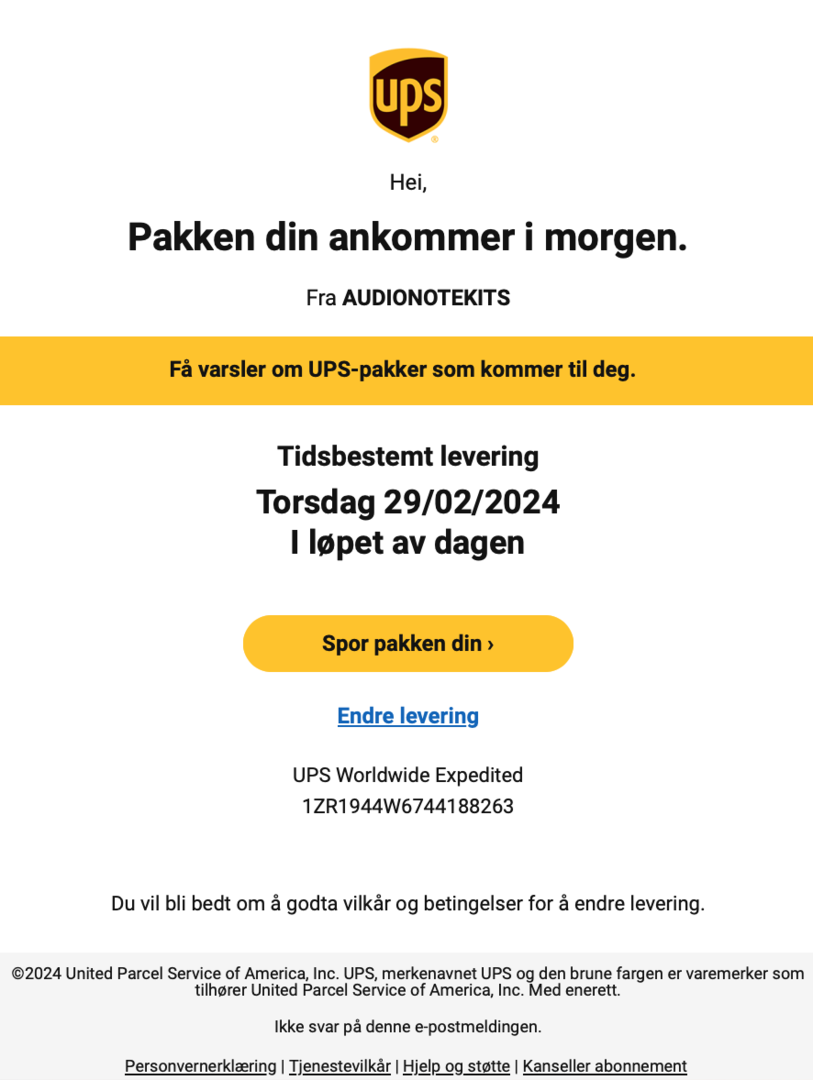Open the Endre levering link
The image size is (813, 1080).
pyautogui.click(x=408, y=716)
